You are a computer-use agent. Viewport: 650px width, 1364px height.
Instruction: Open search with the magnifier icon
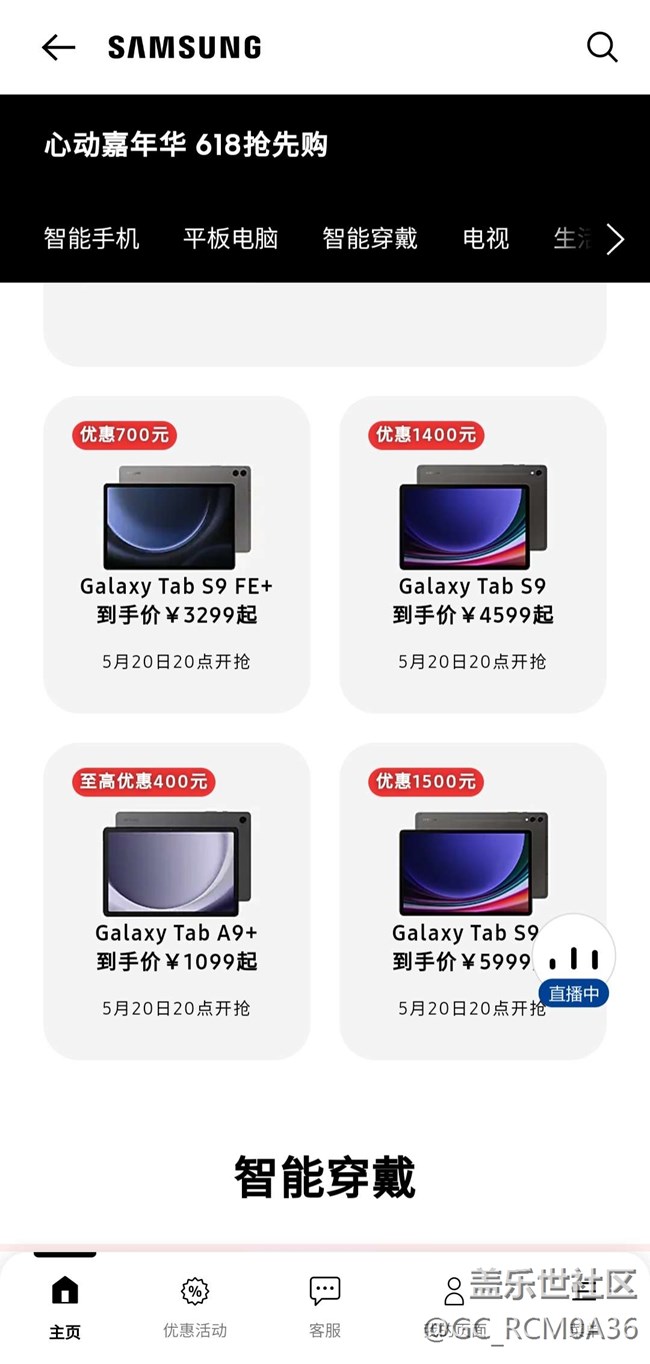click(601, 47)
